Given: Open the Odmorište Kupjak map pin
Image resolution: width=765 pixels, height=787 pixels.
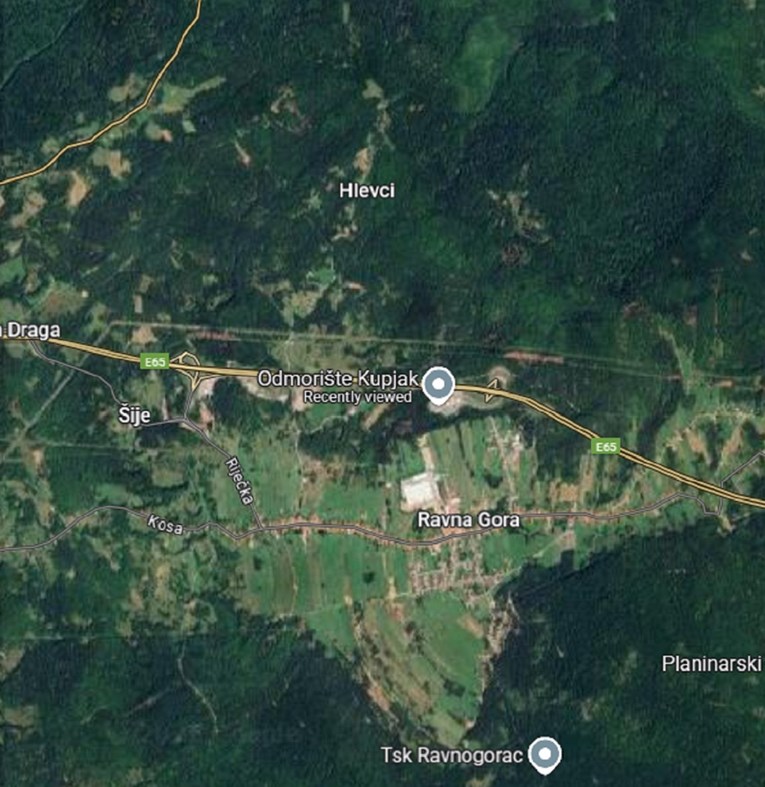Looking at the screenshot, I should (438, 384).
